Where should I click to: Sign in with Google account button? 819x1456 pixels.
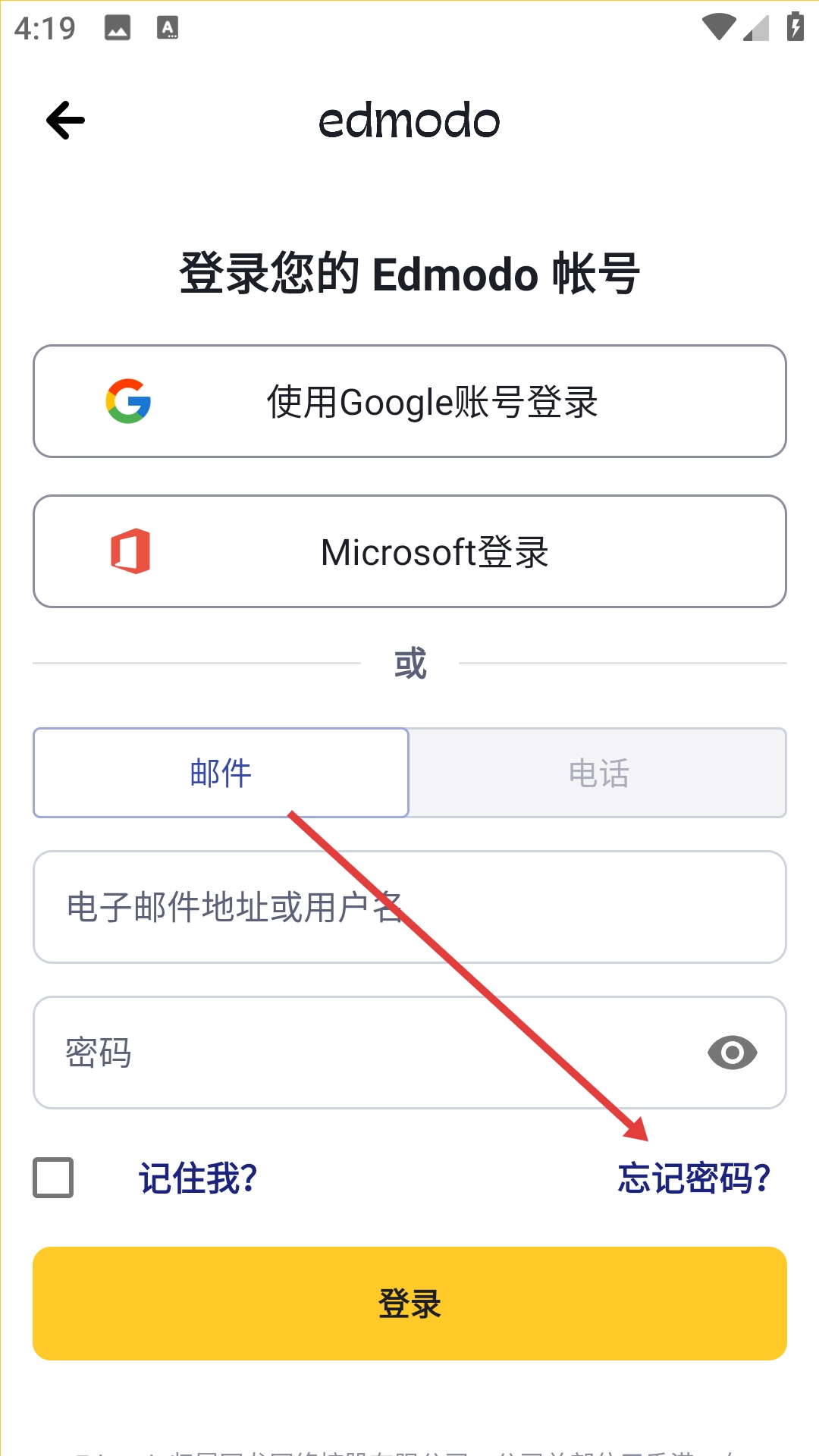click(x=409, y=401)
